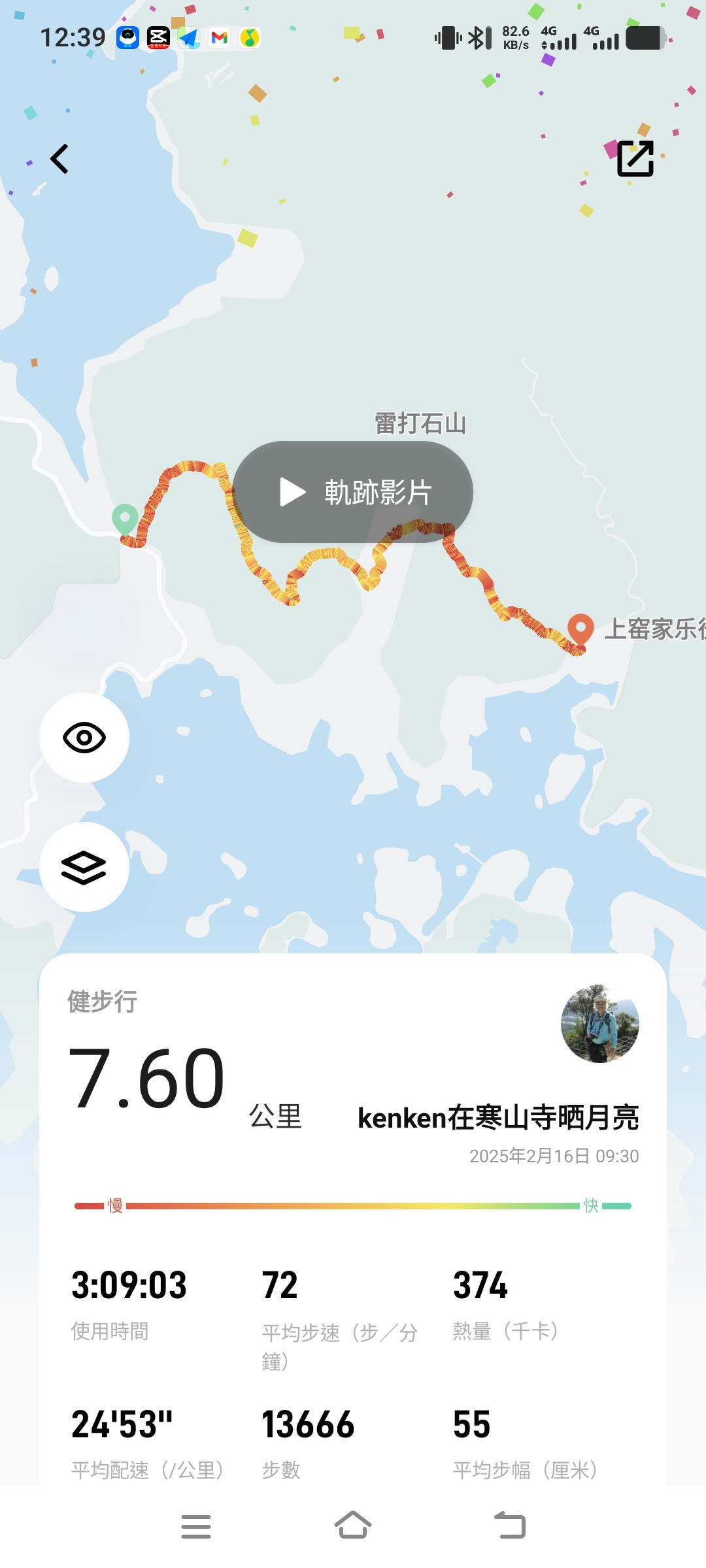Image resolution: width=706 pixels, height=1568 pixels.
Task: Share this hiking record
Action: tap(635, 159)
